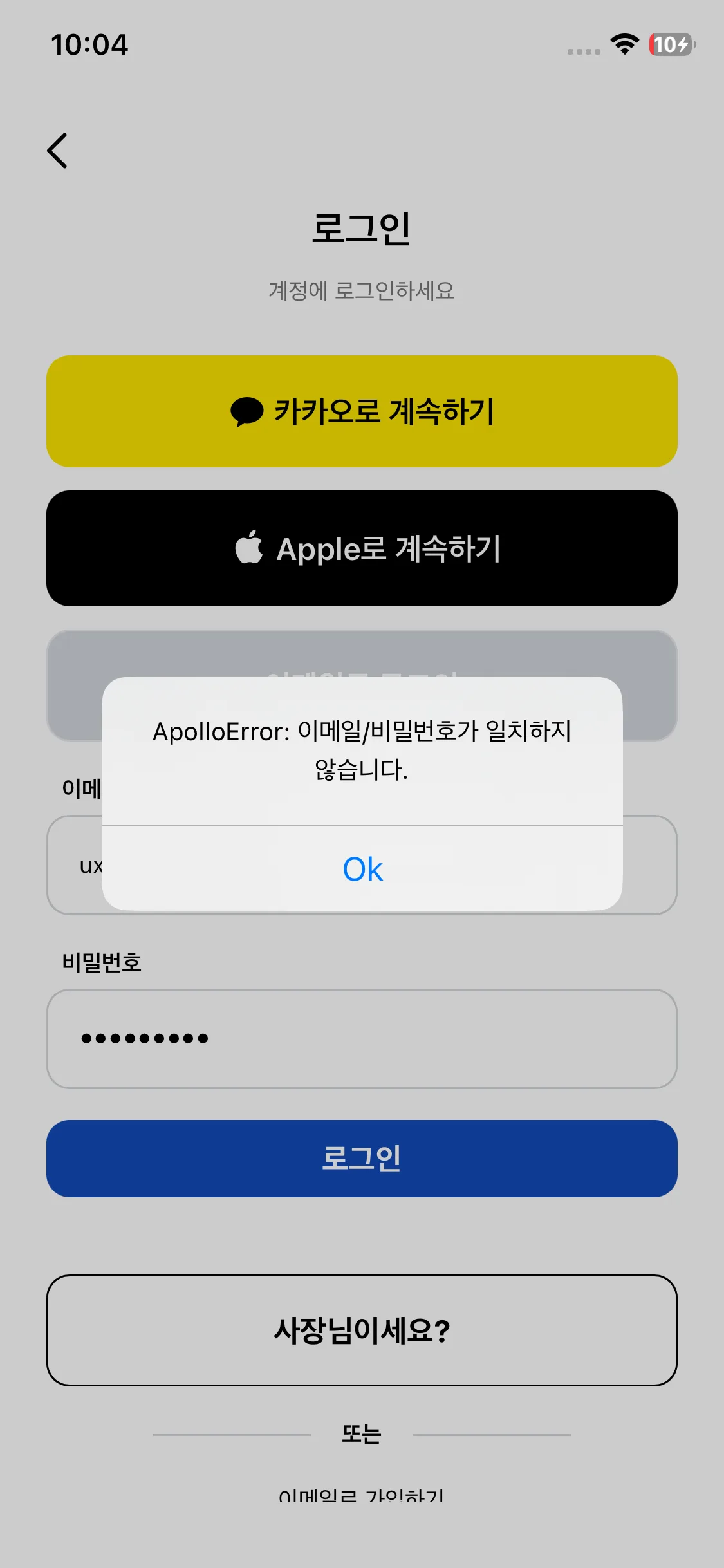Continue with Apple sign-in

362,548
